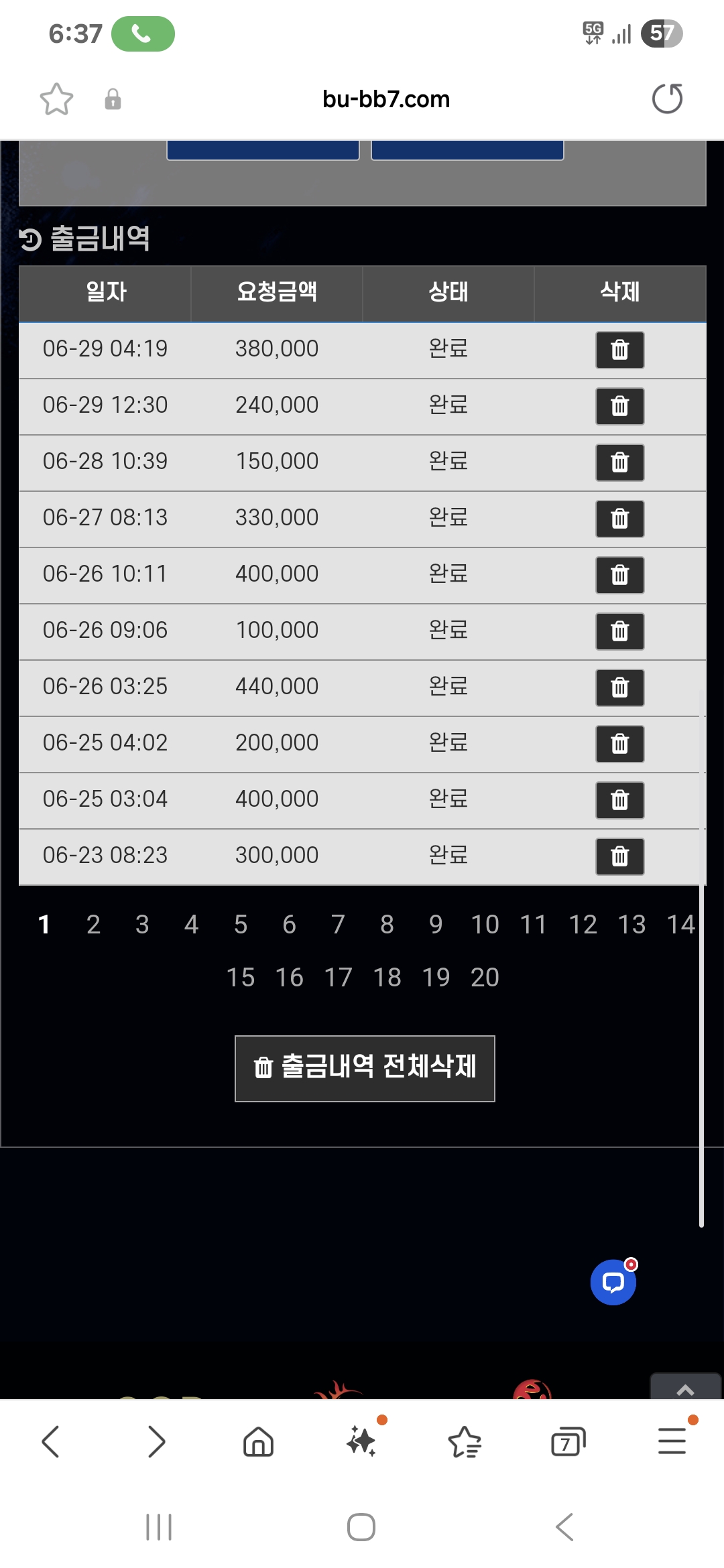
Task: View the open tabs list
Action: point(568,1441)
